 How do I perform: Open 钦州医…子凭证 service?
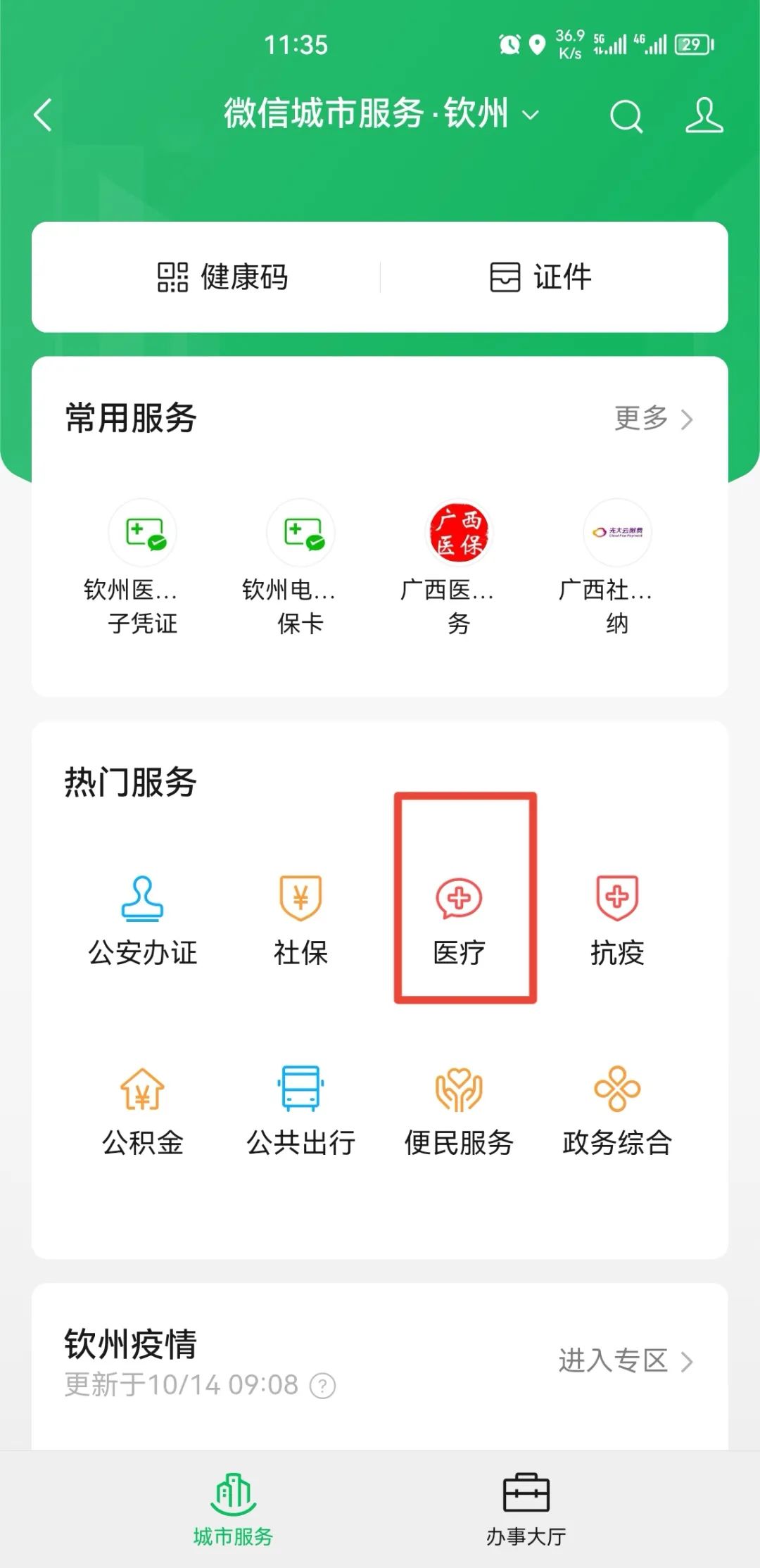pos(143,567)
